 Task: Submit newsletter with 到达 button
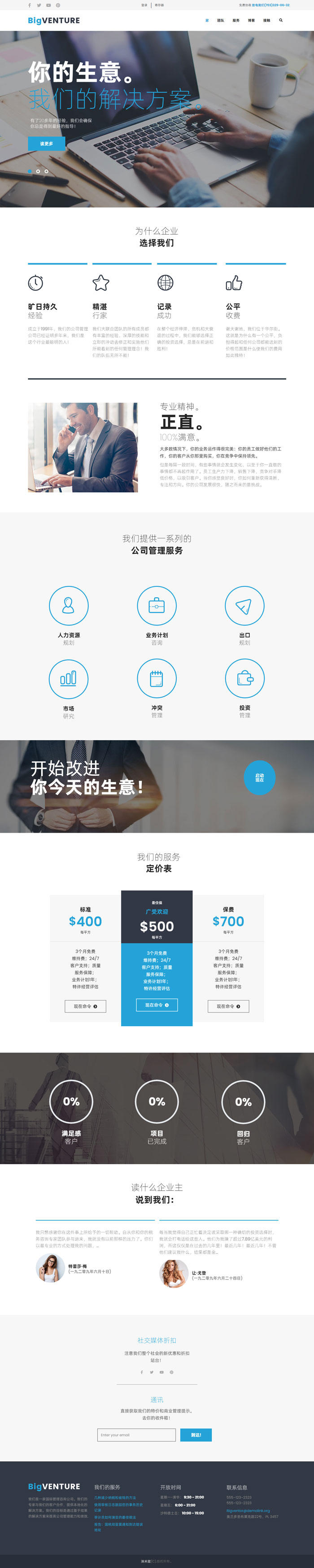[196, 1435]
